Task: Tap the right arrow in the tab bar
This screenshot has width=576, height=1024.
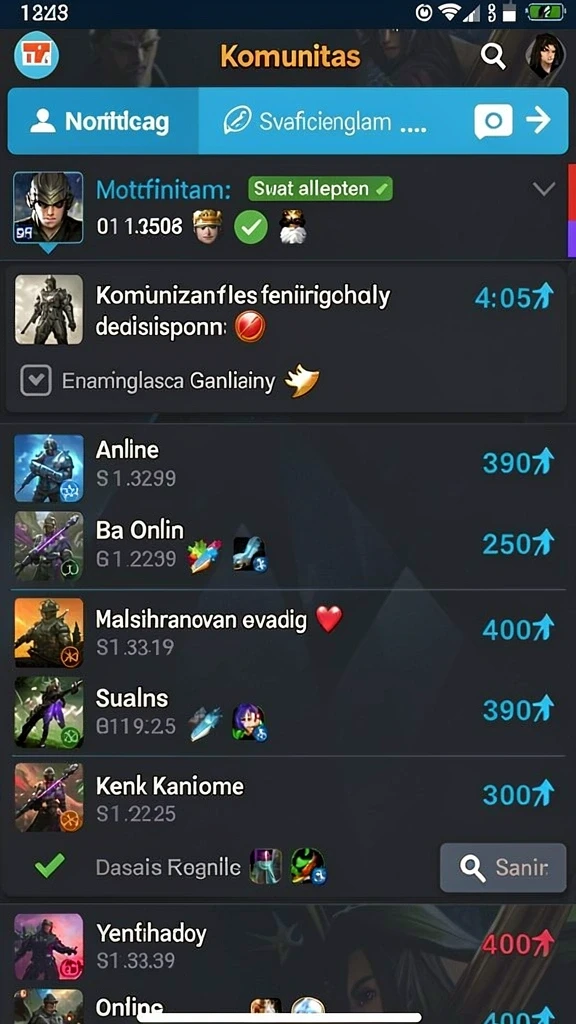Action: pyautogui.click(x=539, y=121)
